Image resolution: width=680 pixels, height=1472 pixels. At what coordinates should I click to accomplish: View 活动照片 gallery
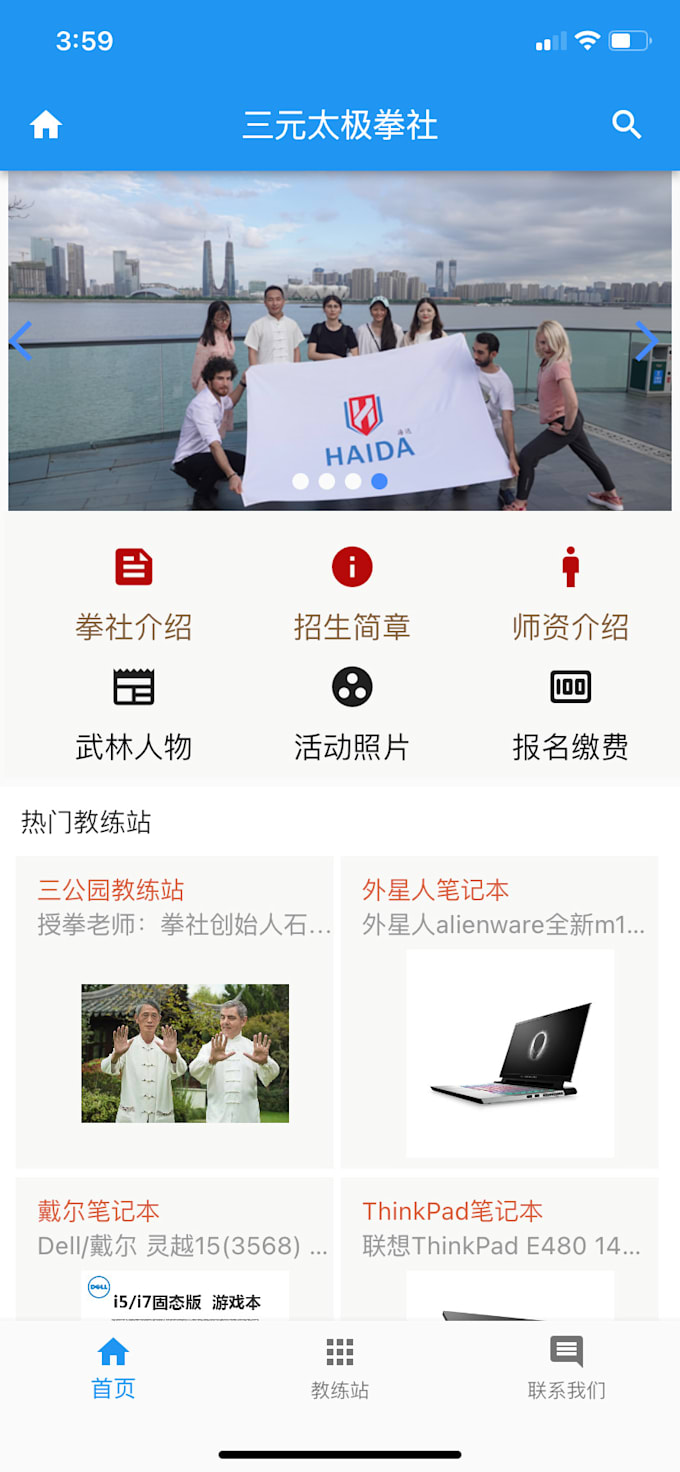coord(352,713)
